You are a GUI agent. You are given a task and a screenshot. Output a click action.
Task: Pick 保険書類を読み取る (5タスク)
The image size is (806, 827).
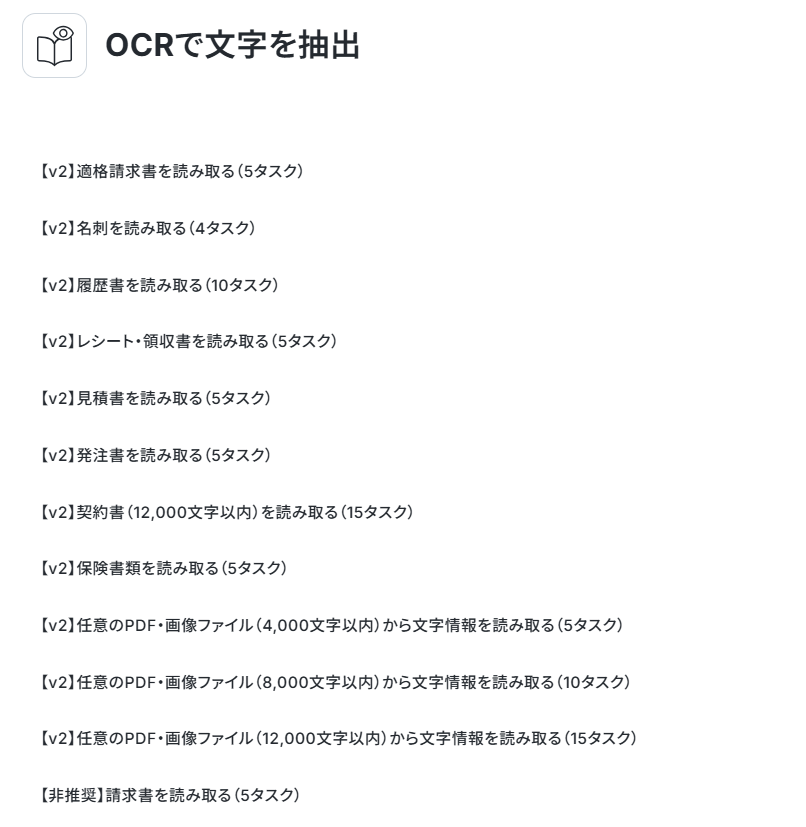[163, 568]
